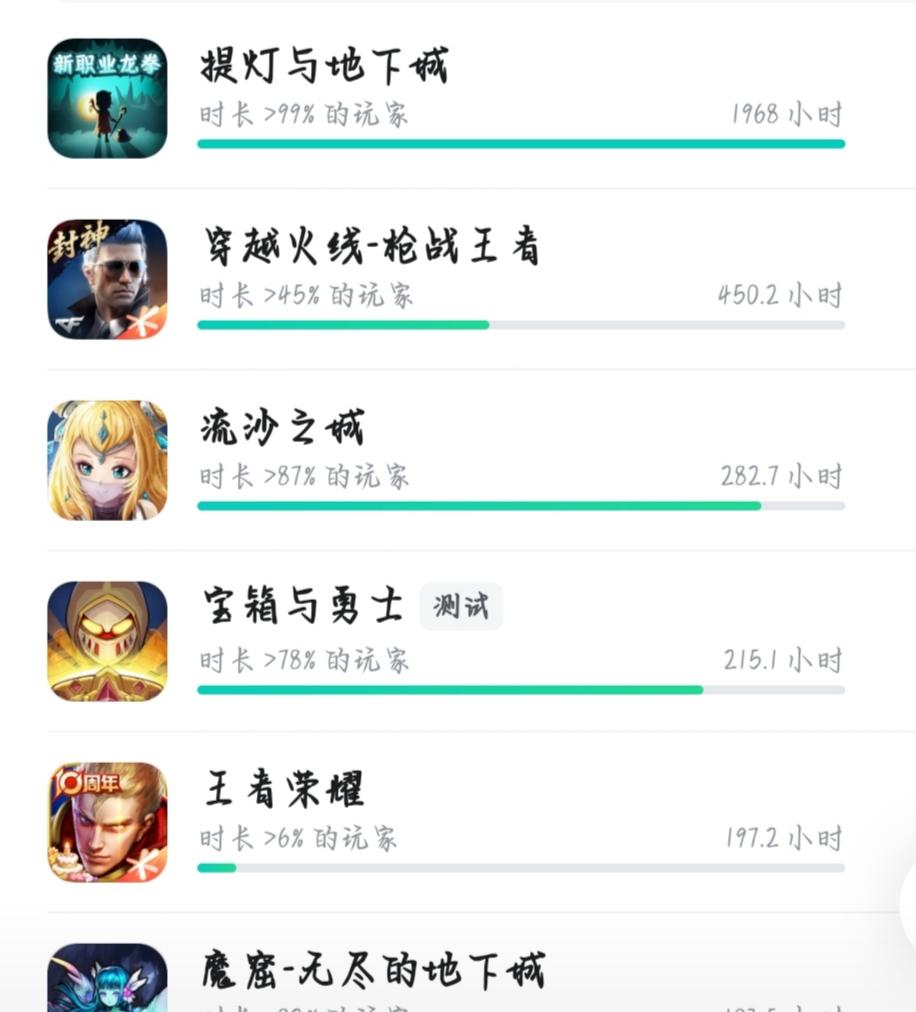This screenshot has width=916, height=1012.
Task: Tap the 穿越火线-枪战王者 game icon
Action: pyautogui.click(x=106, y=278)
